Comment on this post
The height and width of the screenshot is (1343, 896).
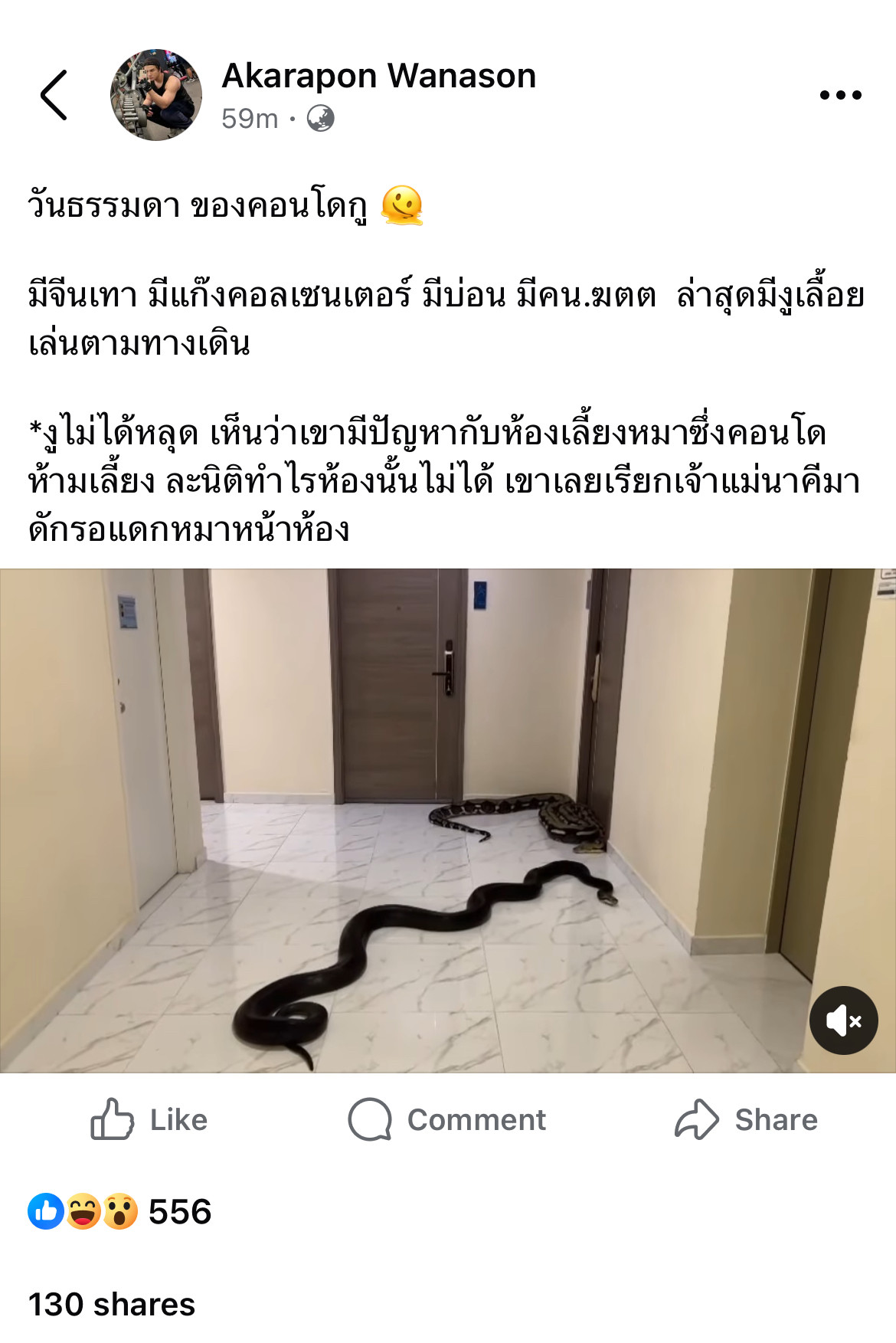click(447, 1120)
